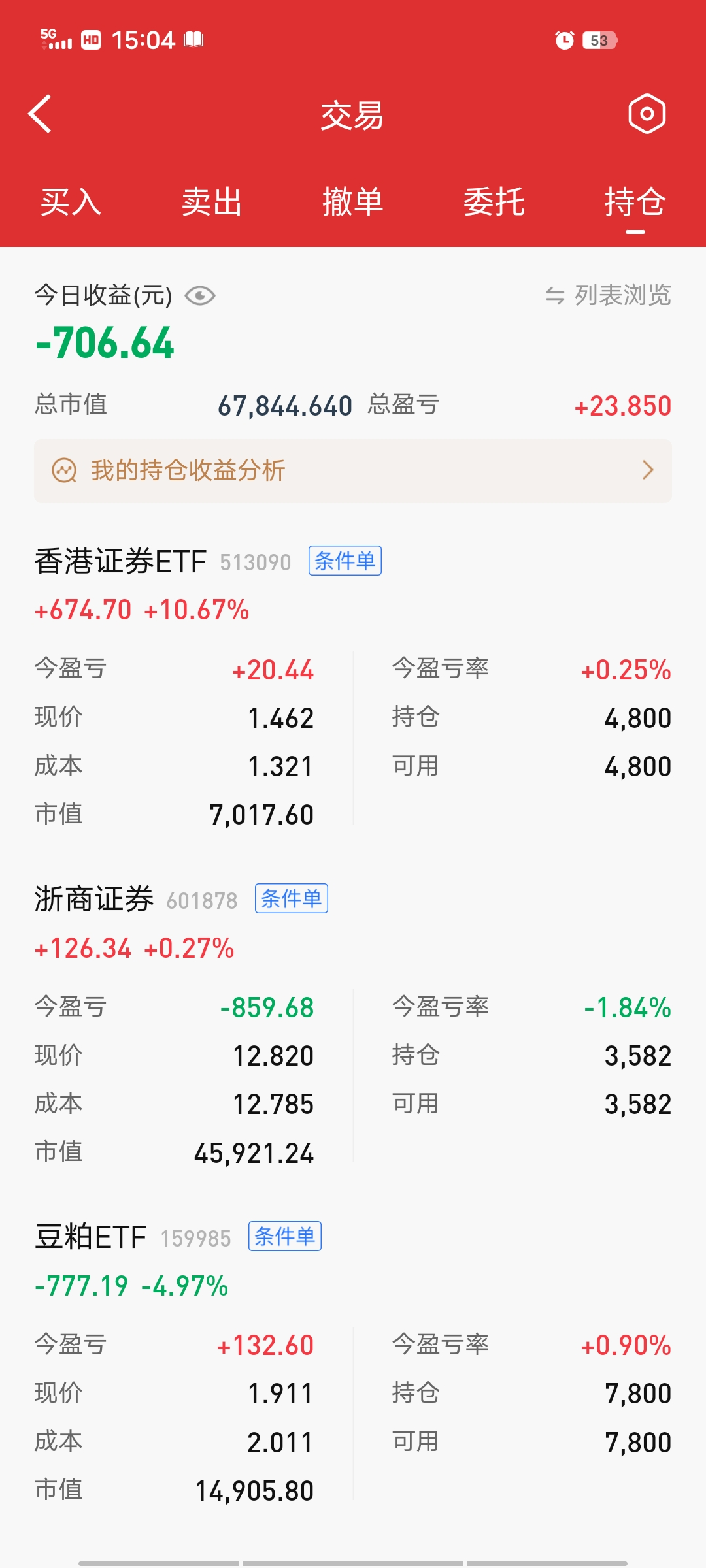Hide today's earnings with the eye icon

click(x=200, y=296)
